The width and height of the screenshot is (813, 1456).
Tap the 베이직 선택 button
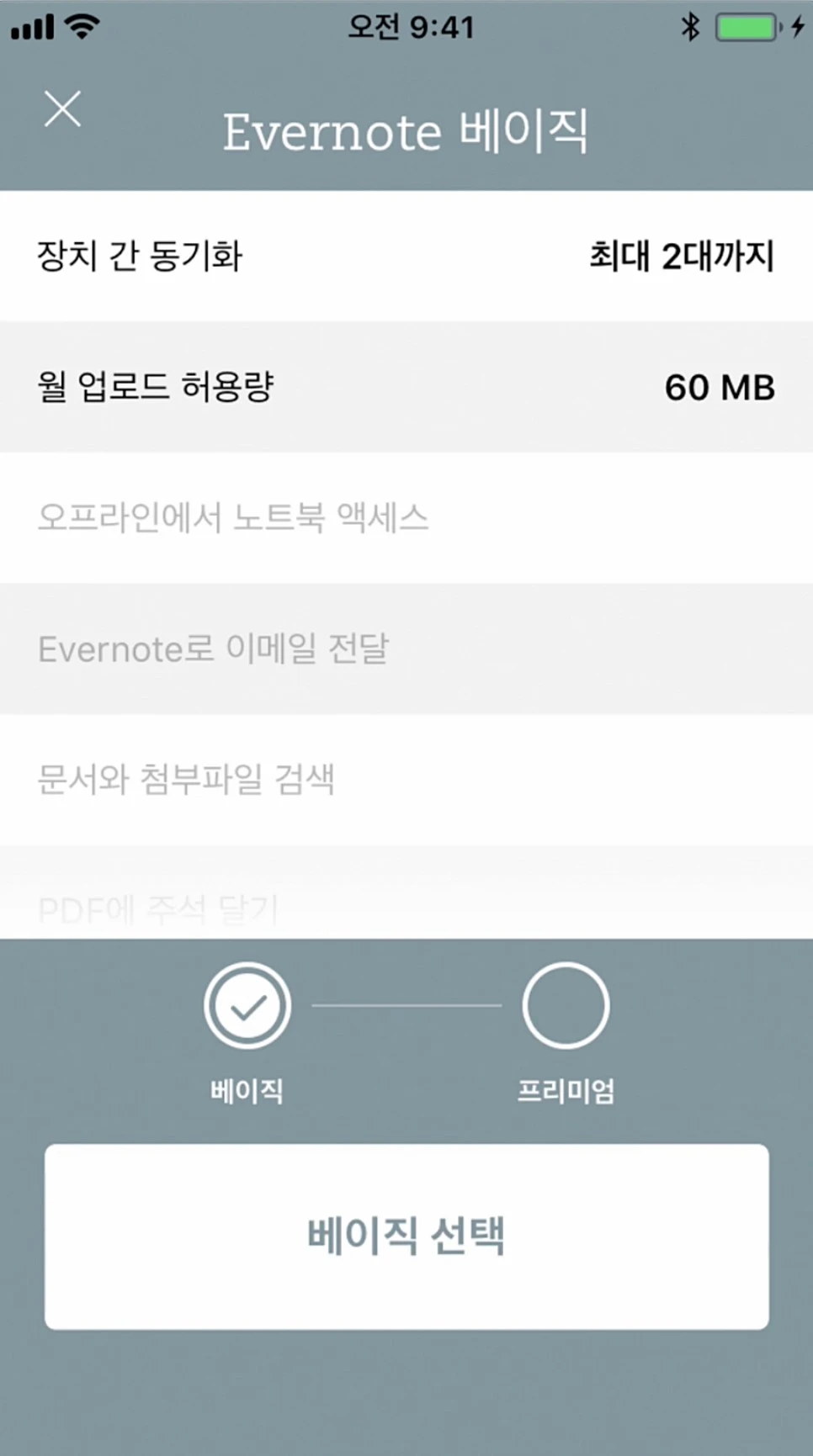[406, 1235]
